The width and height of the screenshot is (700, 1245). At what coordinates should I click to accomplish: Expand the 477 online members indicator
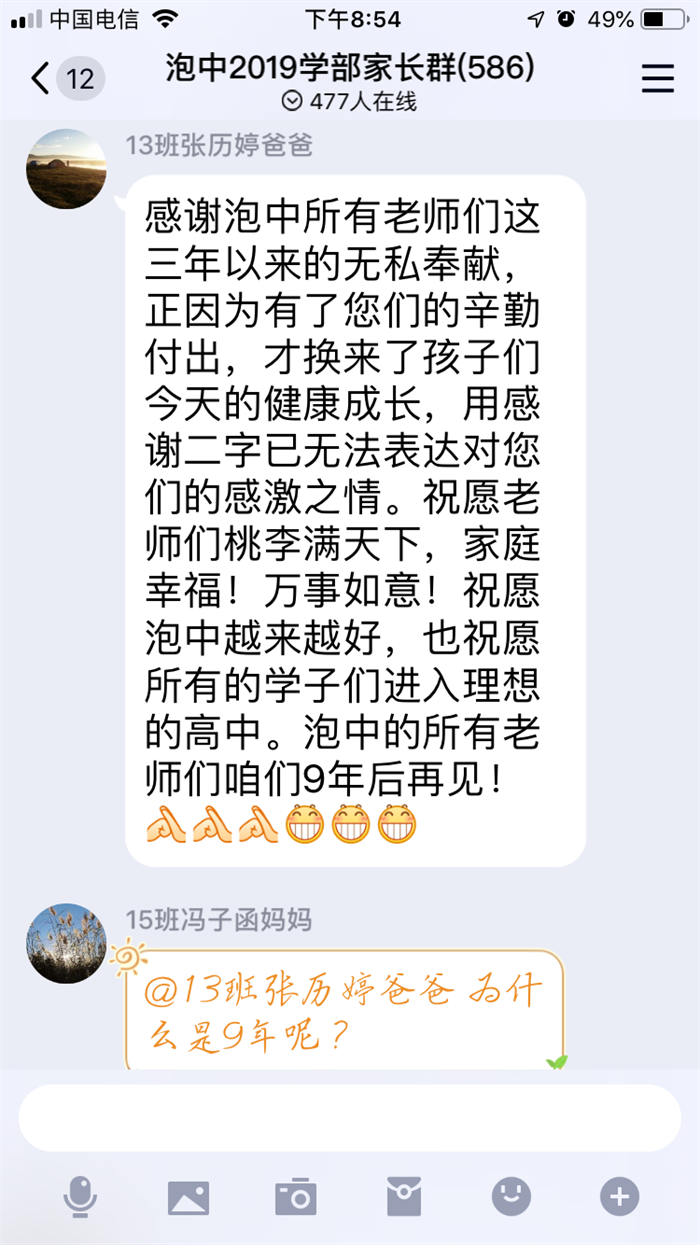349,101
